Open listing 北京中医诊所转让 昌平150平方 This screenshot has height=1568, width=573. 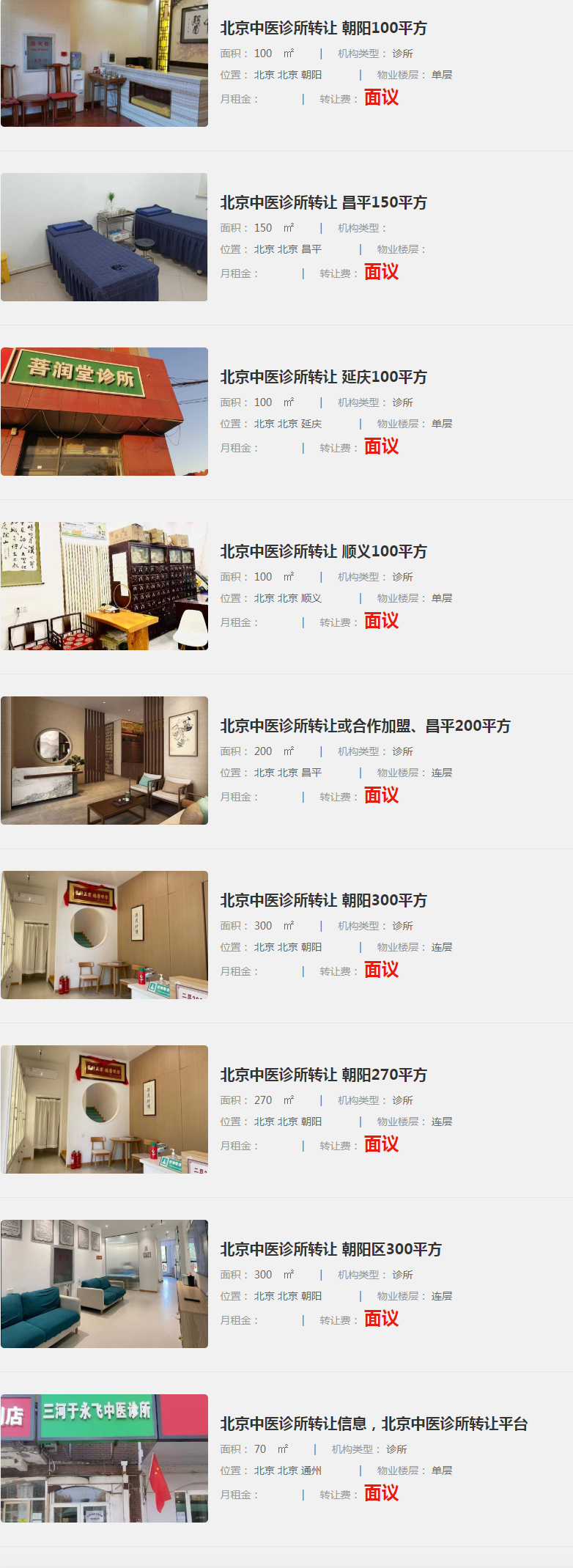pos(323,203)
